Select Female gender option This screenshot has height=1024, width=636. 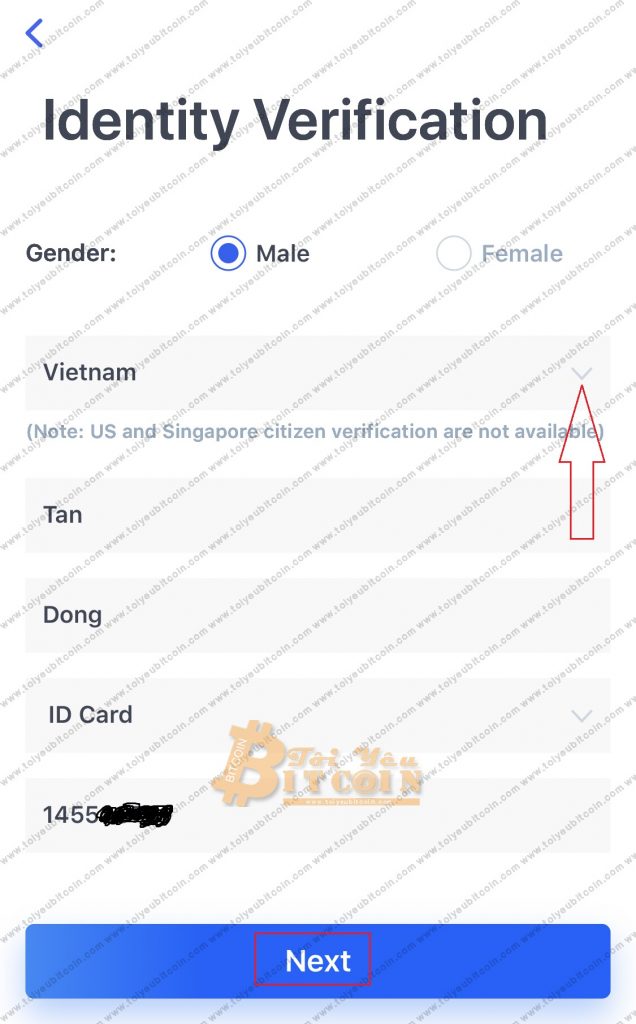(454, 253)
